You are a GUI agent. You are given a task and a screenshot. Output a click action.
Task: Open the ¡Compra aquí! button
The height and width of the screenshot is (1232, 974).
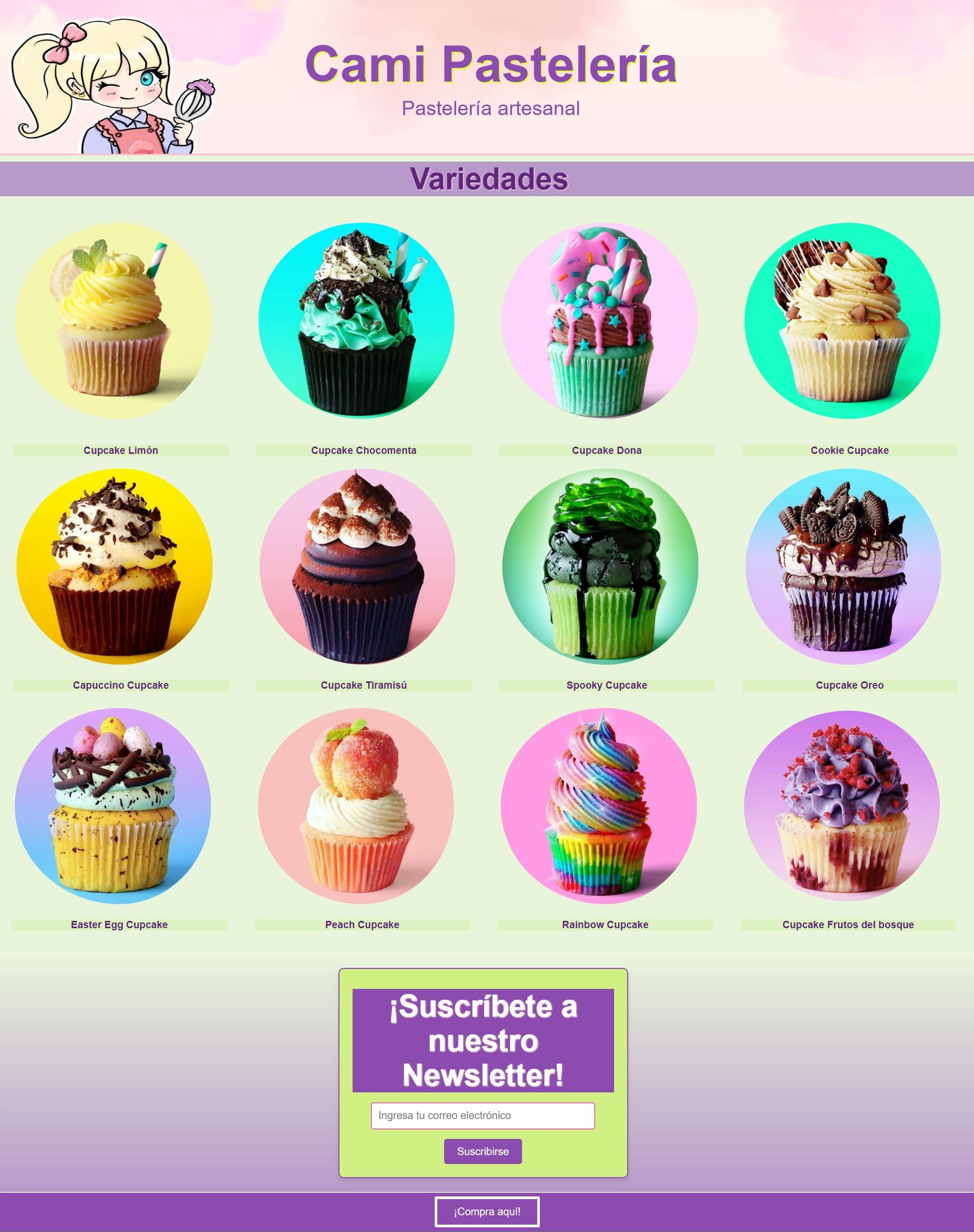pos(486,1212)
